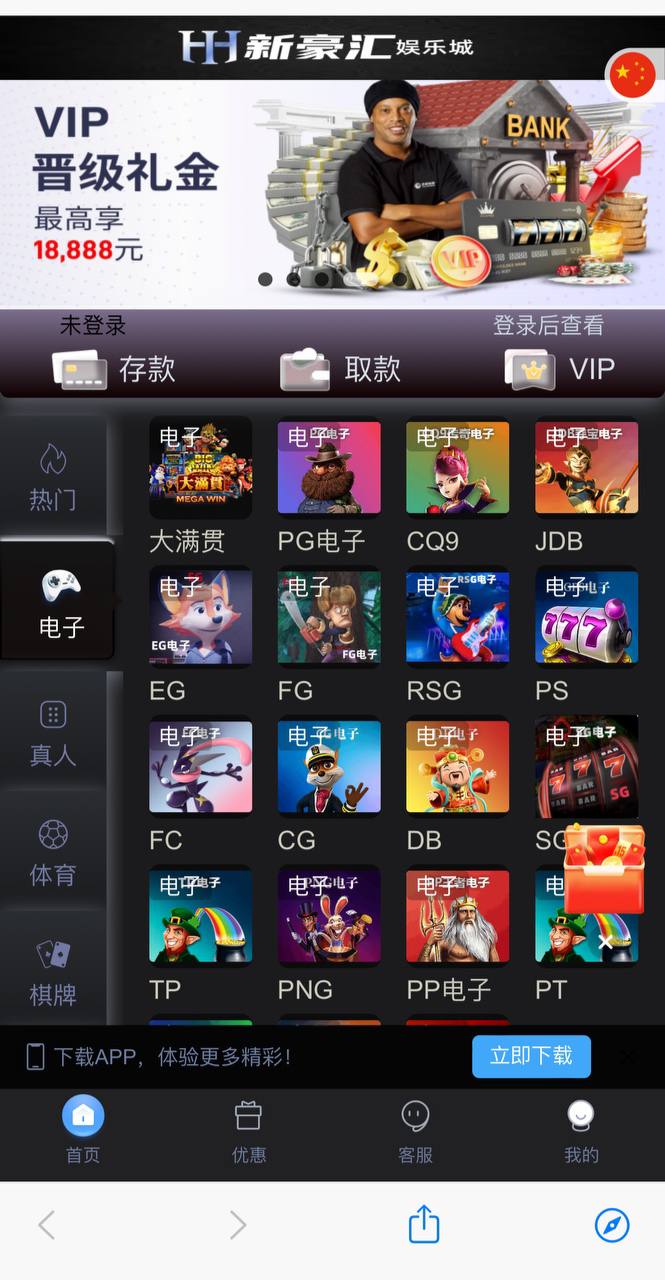Open the China flag language selector
Image resolution: width=665 pixels, height=1280 pixels.
click(632, 75)
